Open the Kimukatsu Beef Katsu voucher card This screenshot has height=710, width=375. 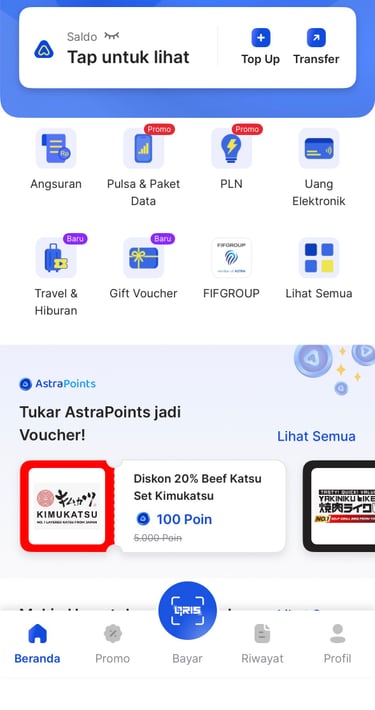coord(153,506)
